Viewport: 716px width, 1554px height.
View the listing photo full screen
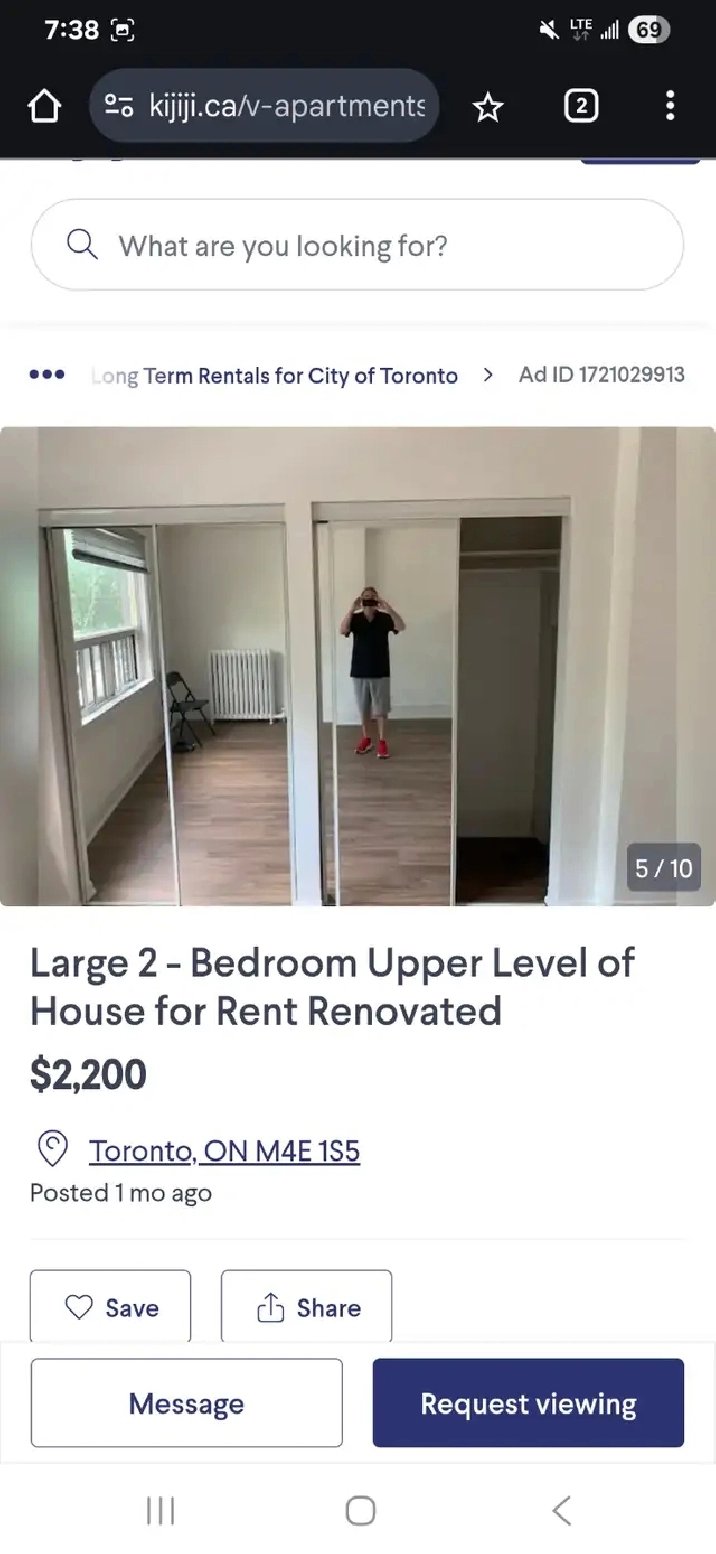pos(358,666)
